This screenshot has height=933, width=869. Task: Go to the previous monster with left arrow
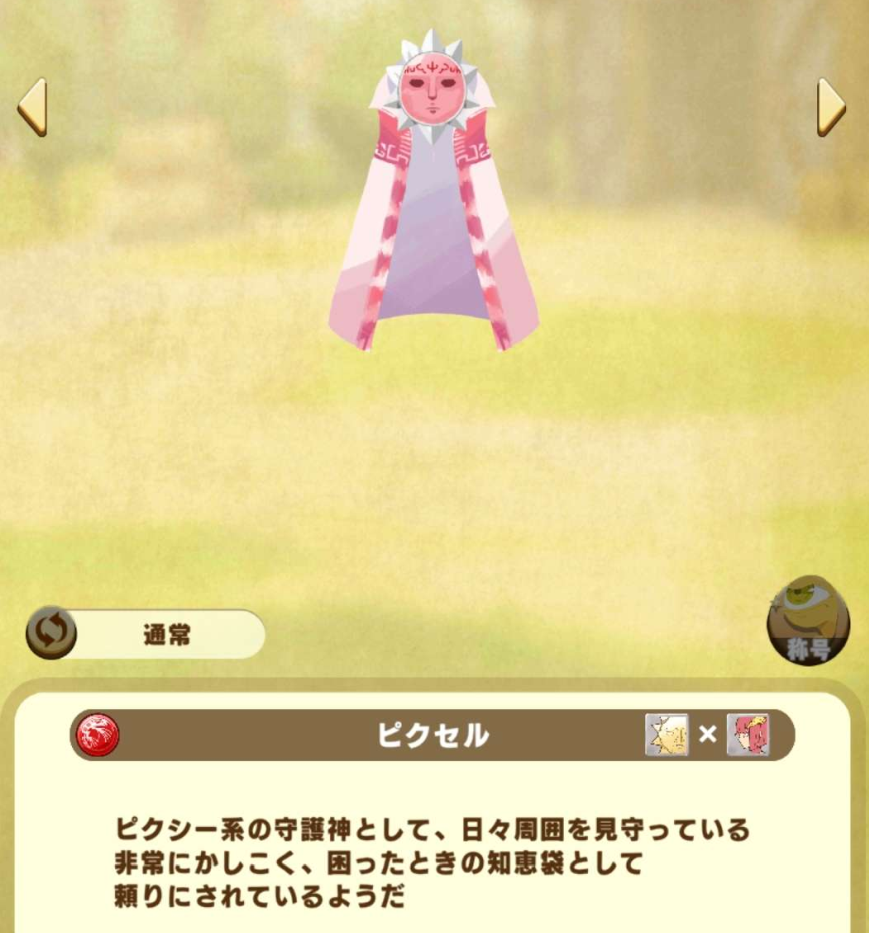pyautogui.click(x=32, y=107)
